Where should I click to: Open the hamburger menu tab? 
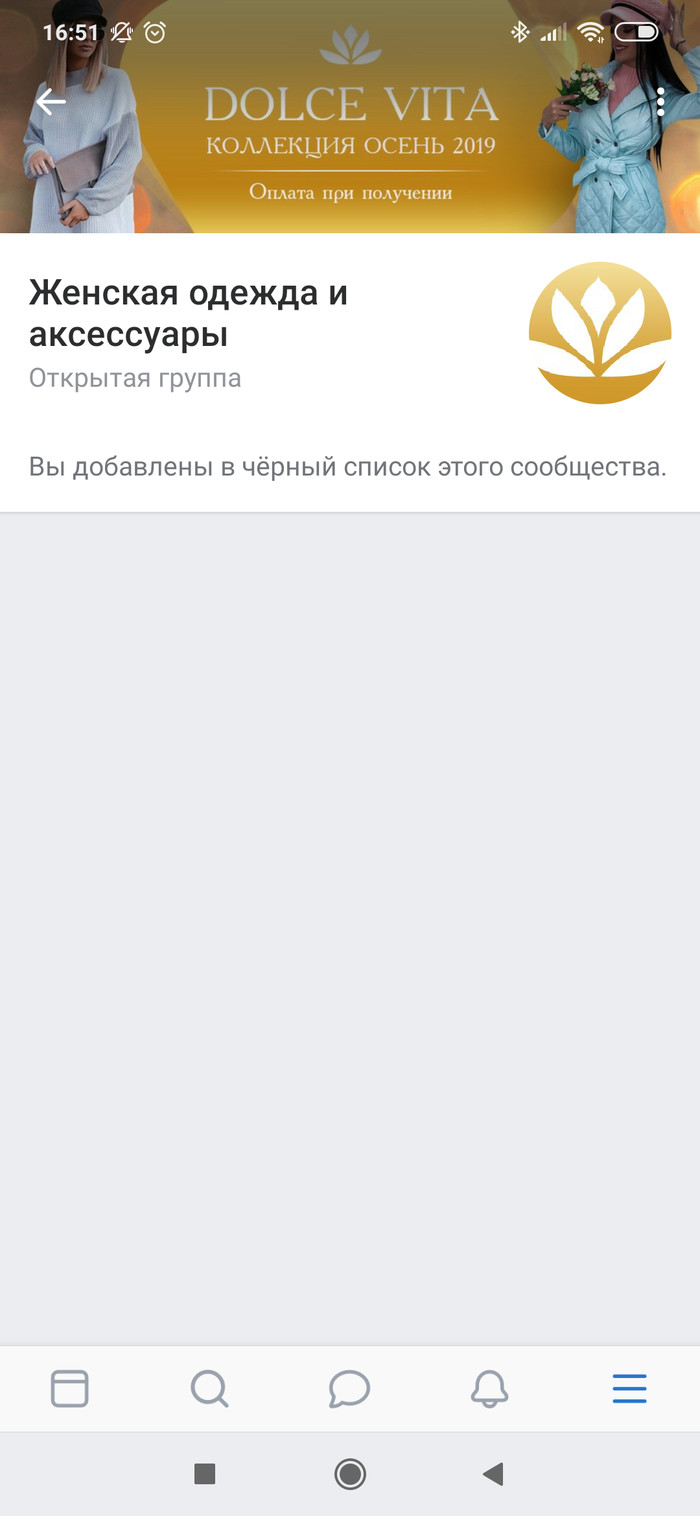[x=629, y=1388]
